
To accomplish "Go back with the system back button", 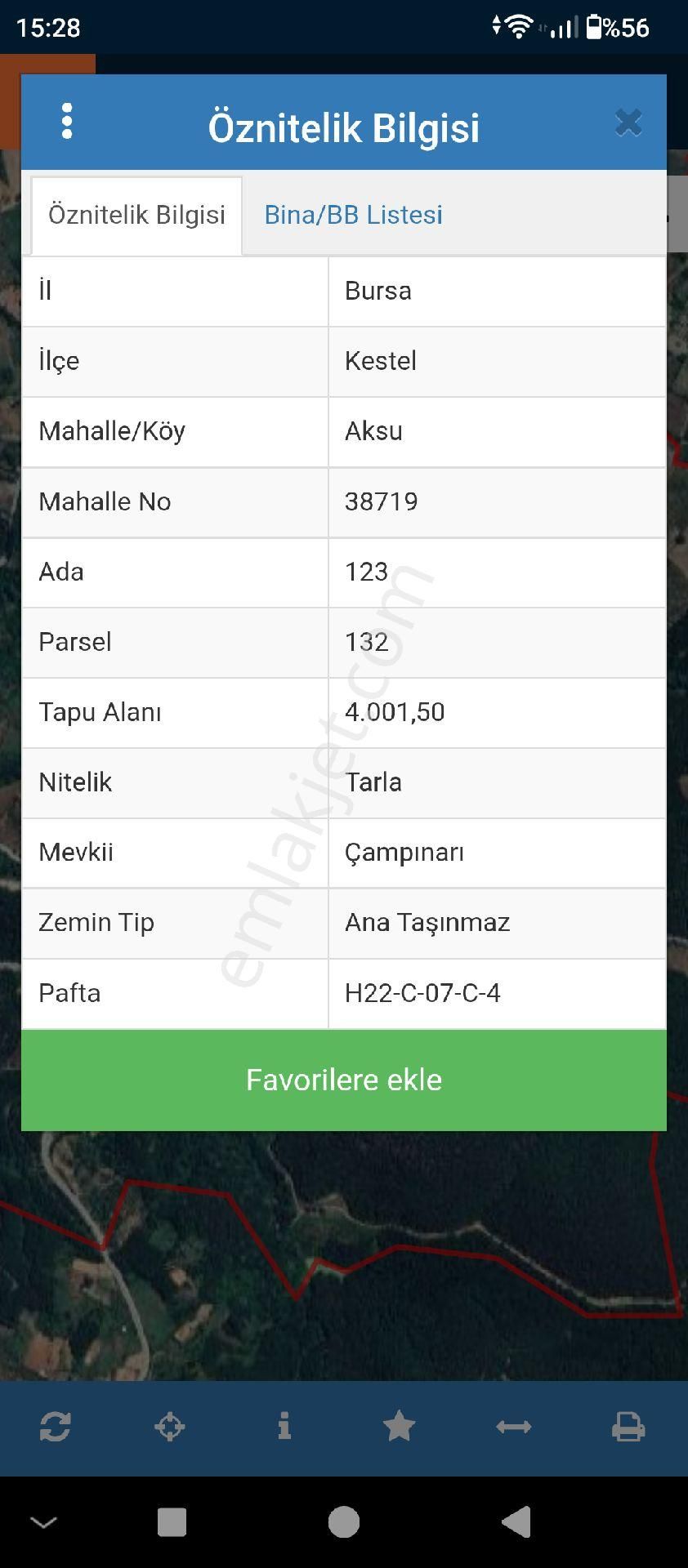I will point(516,1522).
